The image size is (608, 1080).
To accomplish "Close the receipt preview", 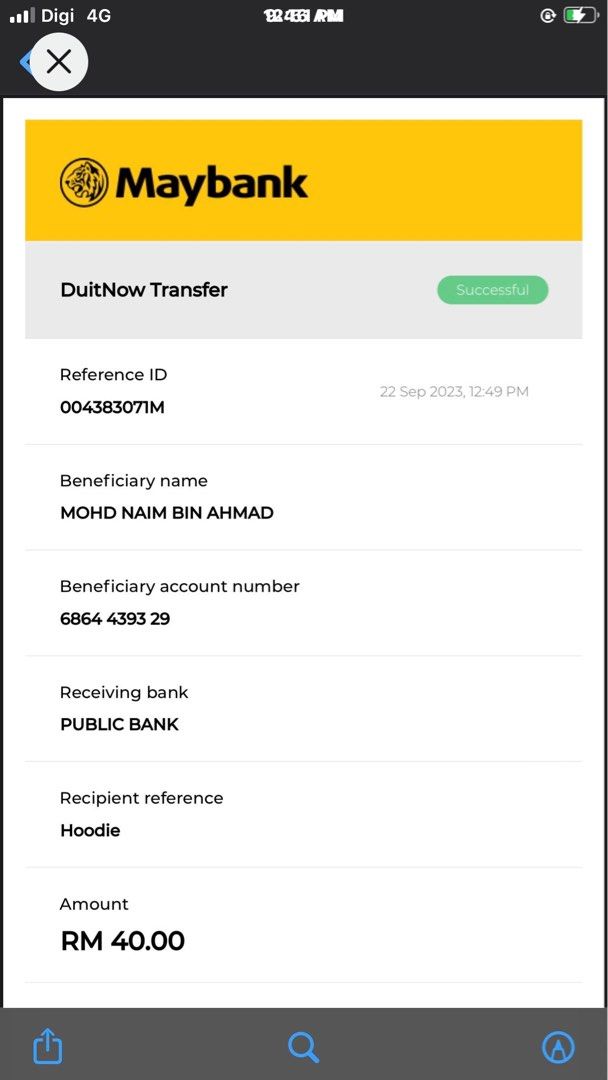I will [x=59, y=62].
